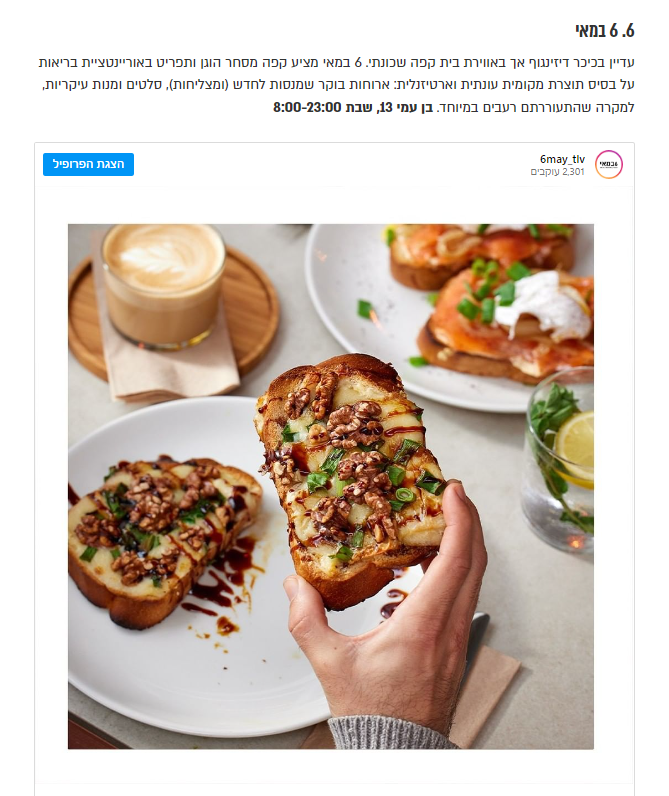Tap the blue הצגת הפרופיל button
This screenshot has width=669, height=796.
click(x=88, y=164)
